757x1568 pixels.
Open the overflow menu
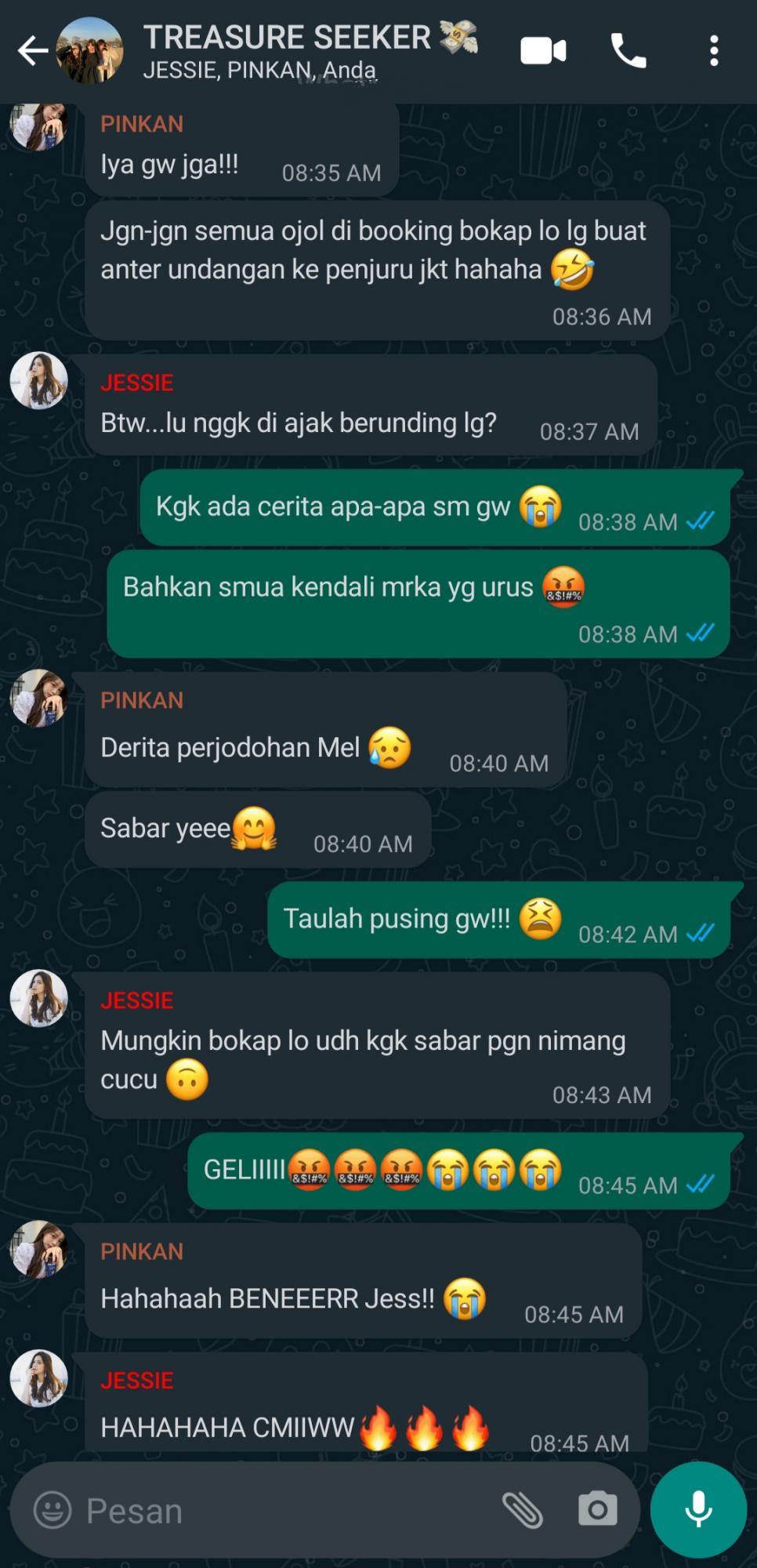coord(713,52)
